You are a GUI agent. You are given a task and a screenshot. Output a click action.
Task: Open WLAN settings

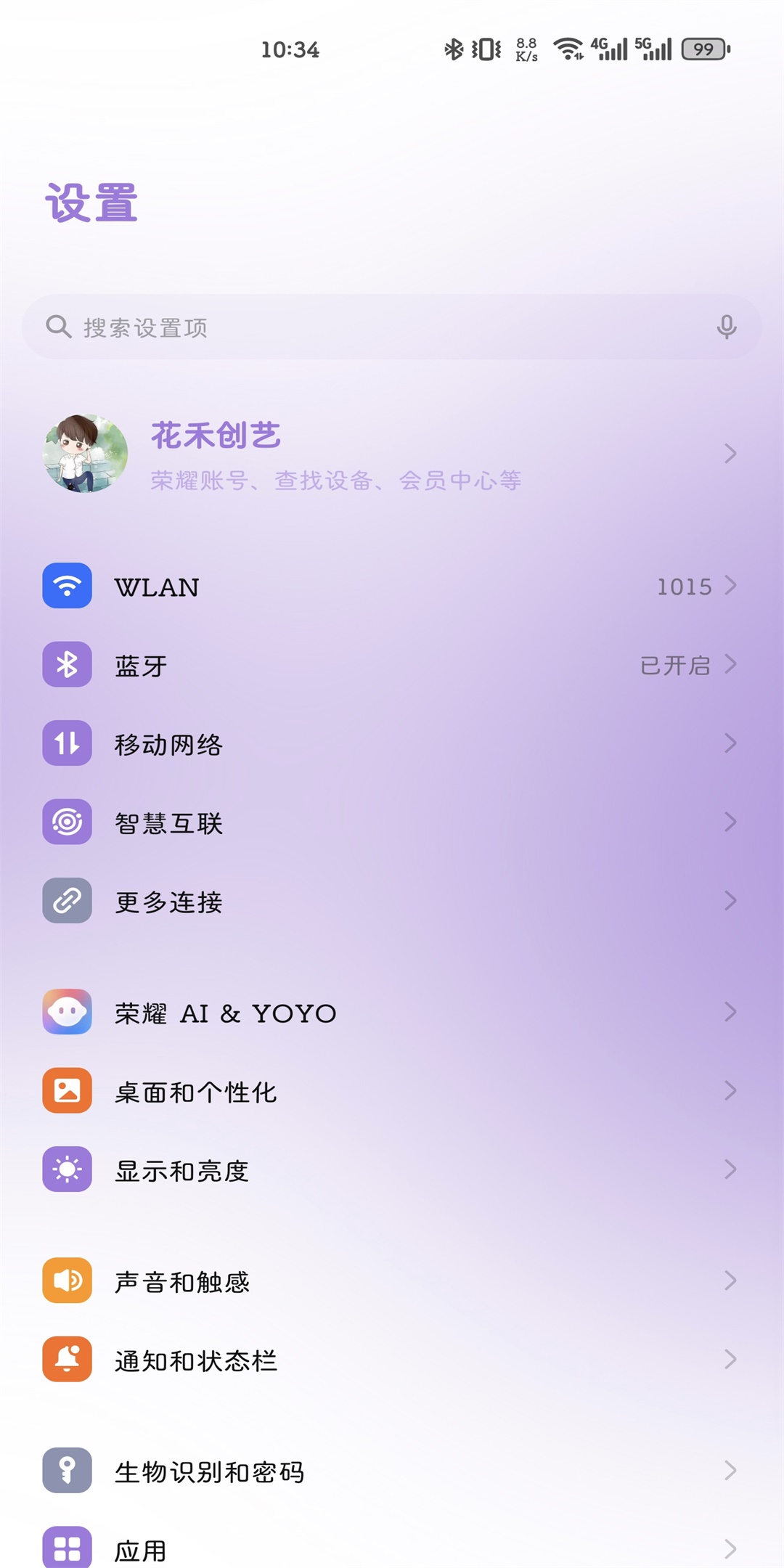[392, 586]
